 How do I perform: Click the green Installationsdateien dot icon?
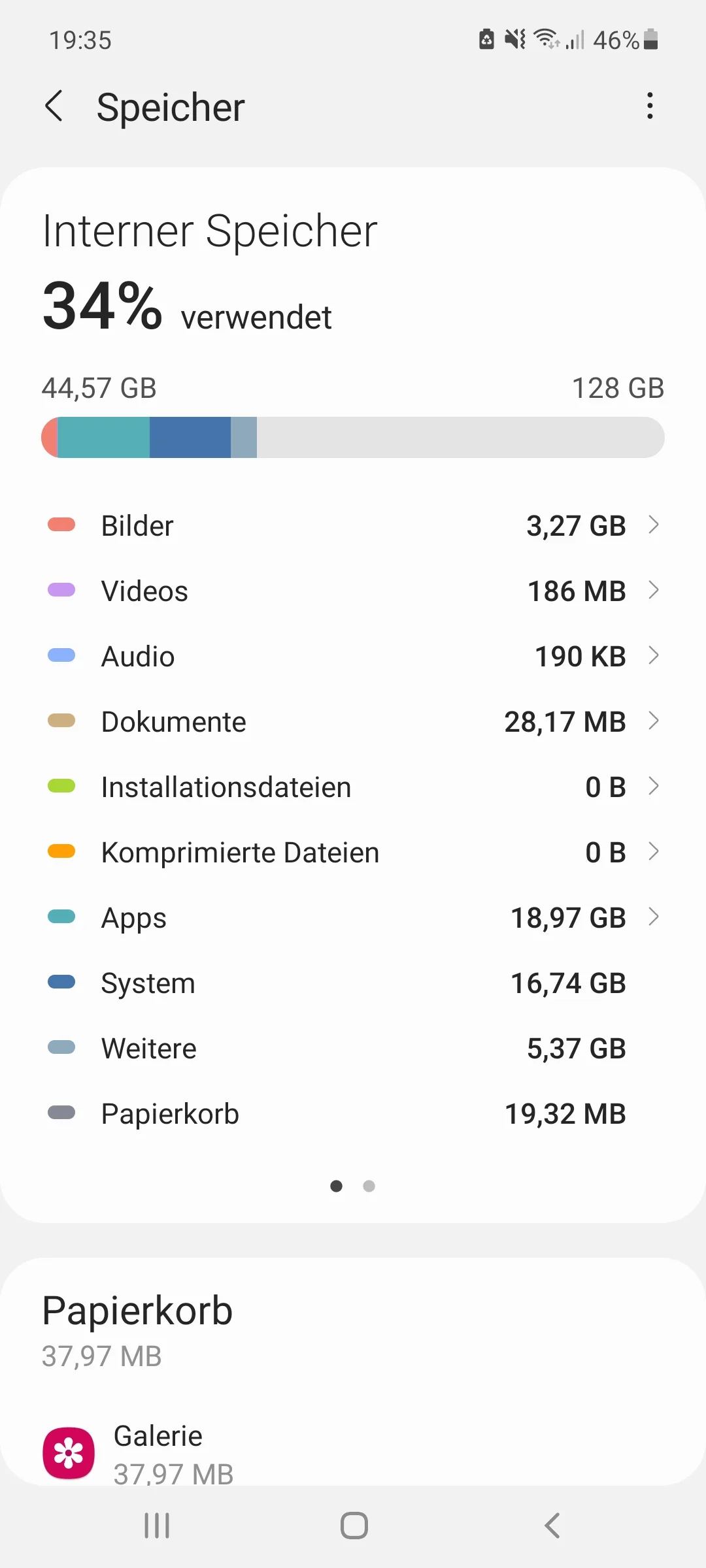tap(61, 786)
